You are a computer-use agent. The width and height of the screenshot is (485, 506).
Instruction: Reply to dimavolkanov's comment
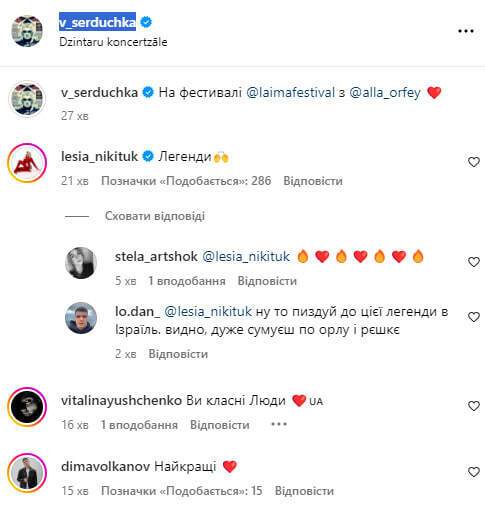click(304, 491)
